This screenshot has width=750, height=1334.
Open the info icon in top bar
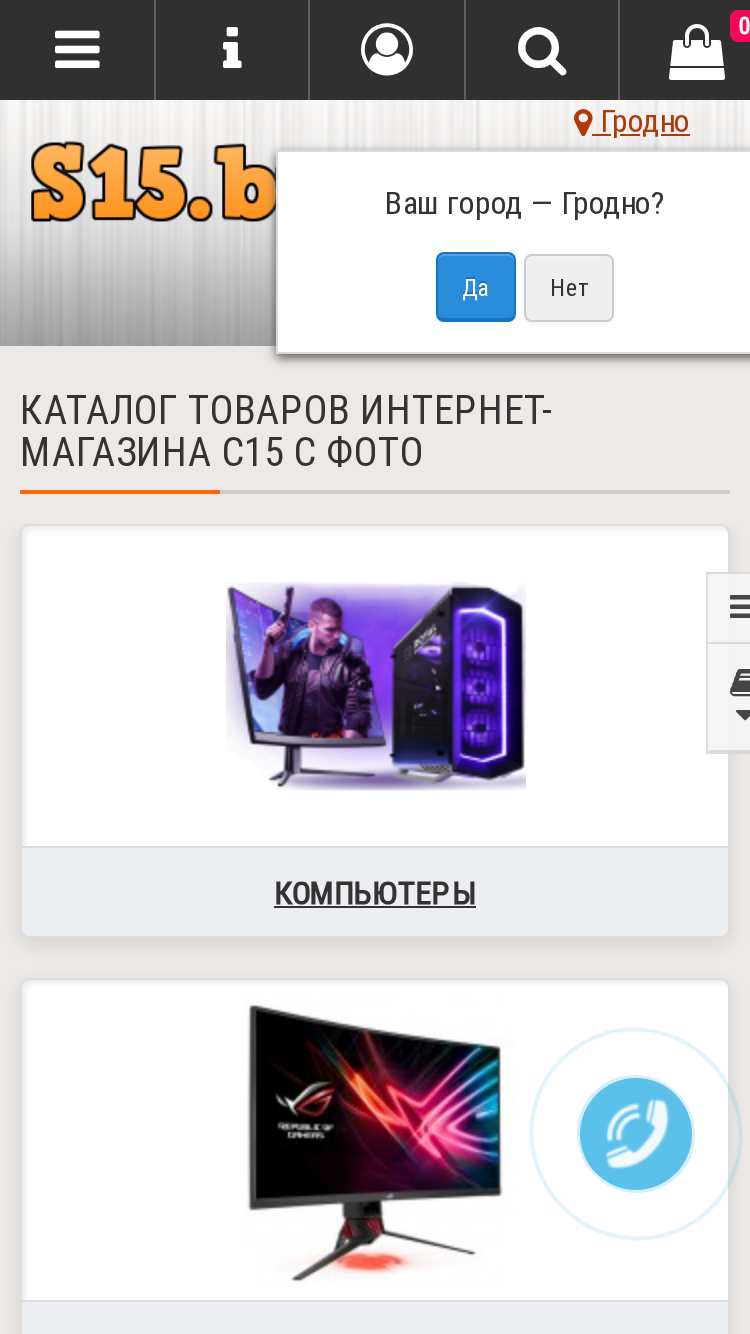232,49
